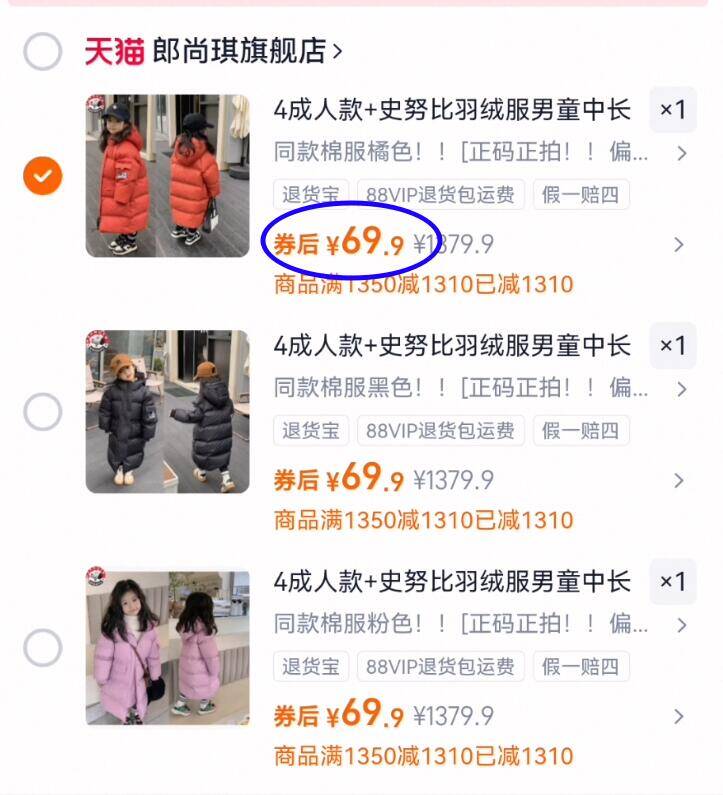Change options for 同款棉服橘色 variant
Image resolution: width=723 pixels, height=795 pixels.
480,152
